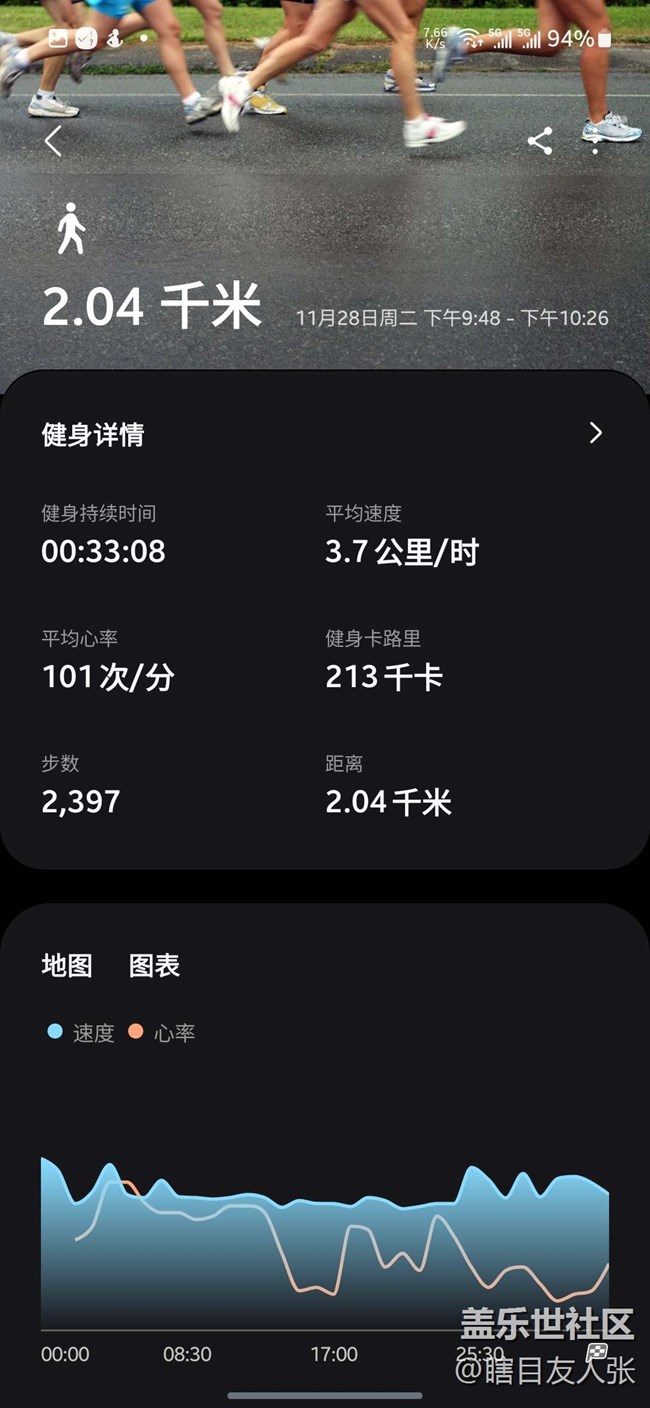
Task: Open the three-dot overflow menu
Action: tap(595, 141)
